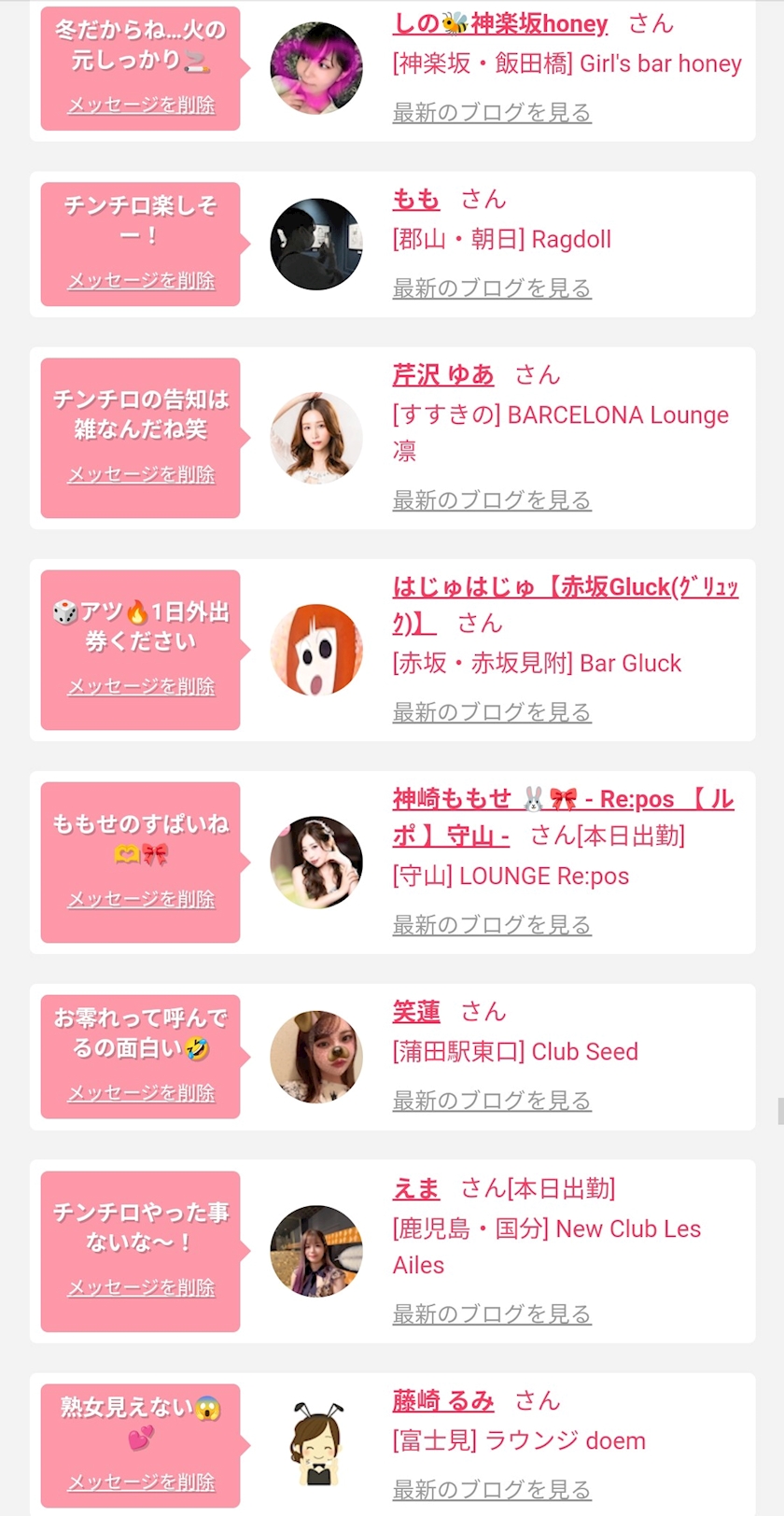View the latest blog of えま
Screen dimensions: 784x1516
tap(492, 1313)
